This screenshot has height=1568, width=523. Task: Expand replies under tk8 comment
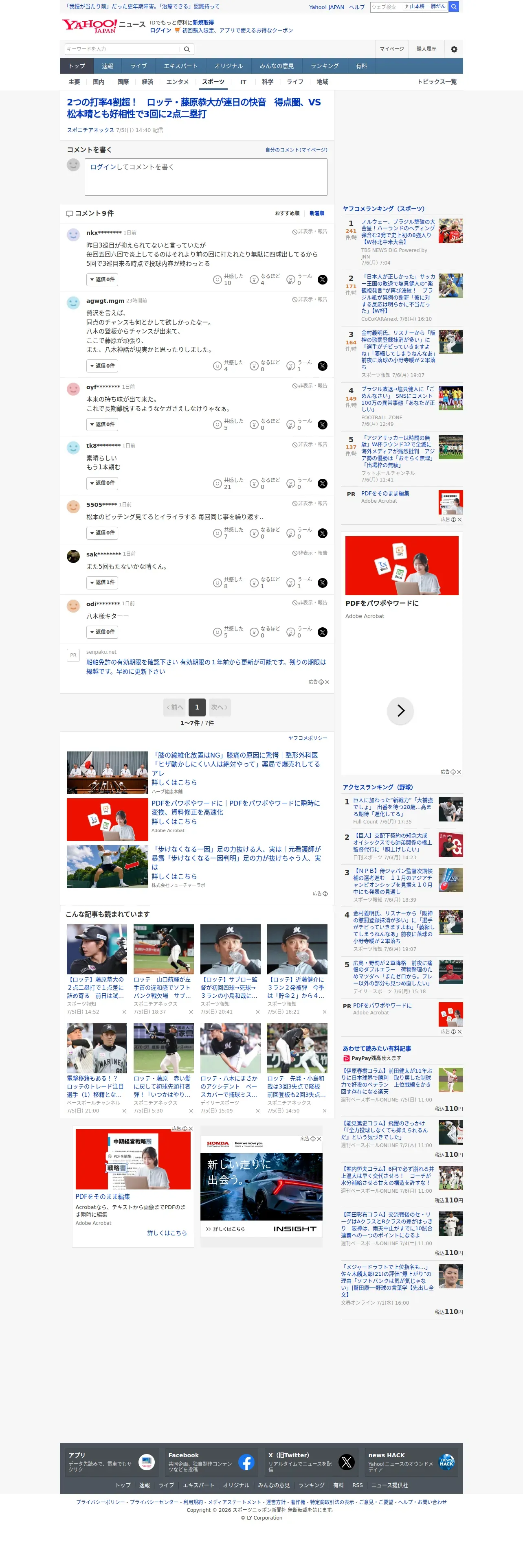tap(102, 483)
